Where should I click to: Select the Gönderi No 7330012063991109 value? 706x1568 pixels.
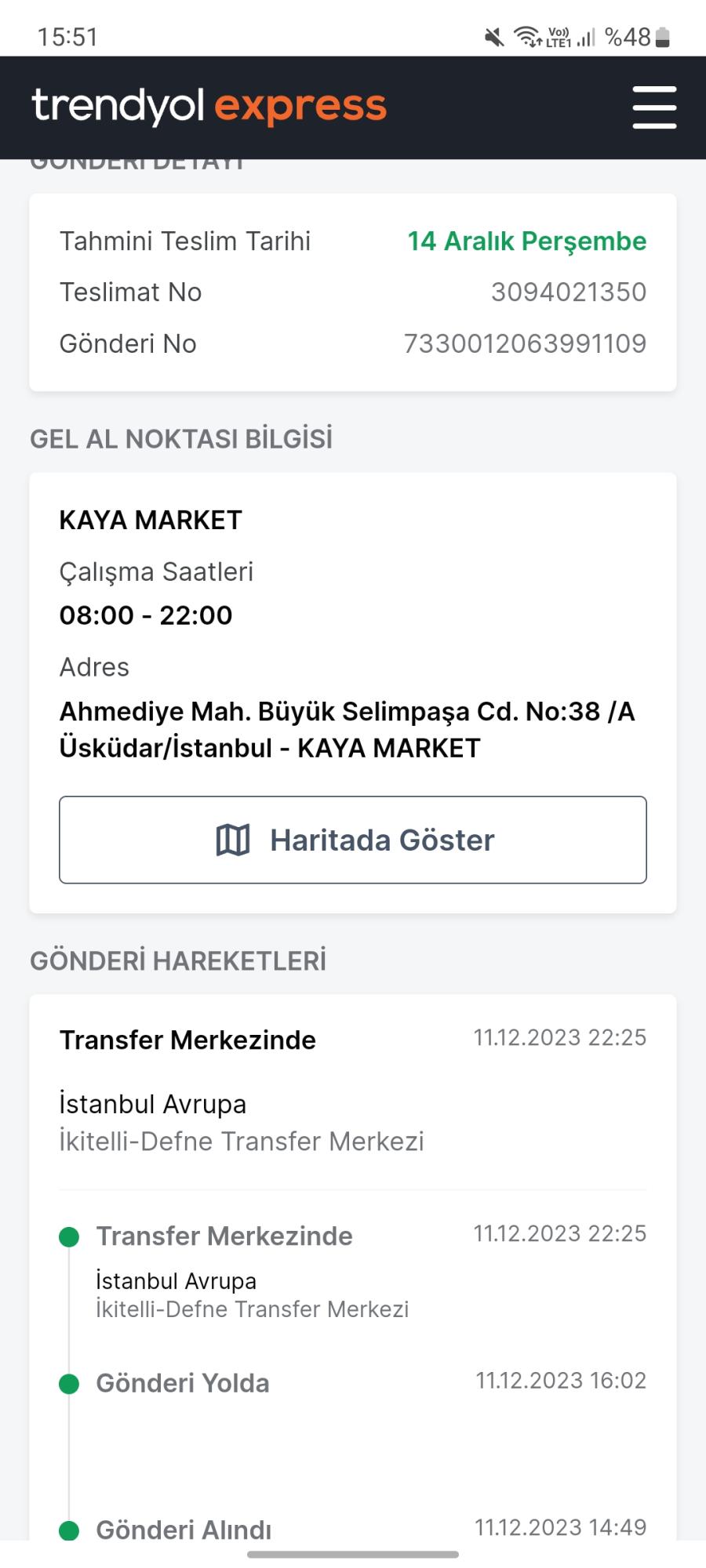tap(524, 343)
